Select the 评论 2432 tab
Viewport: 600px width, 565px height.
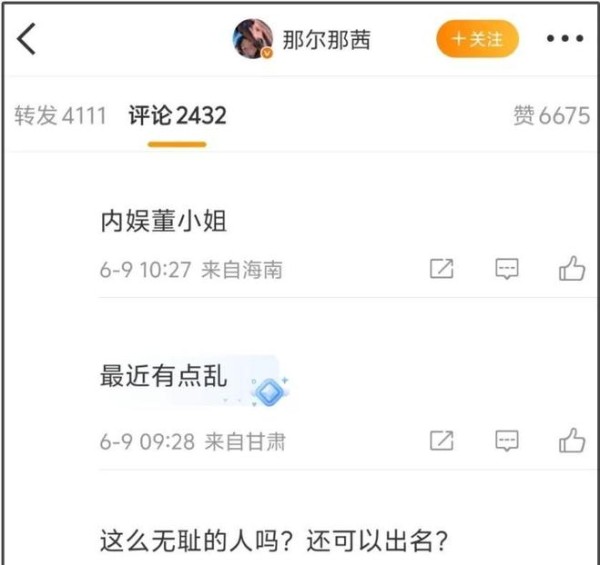[x=177, y=116]
